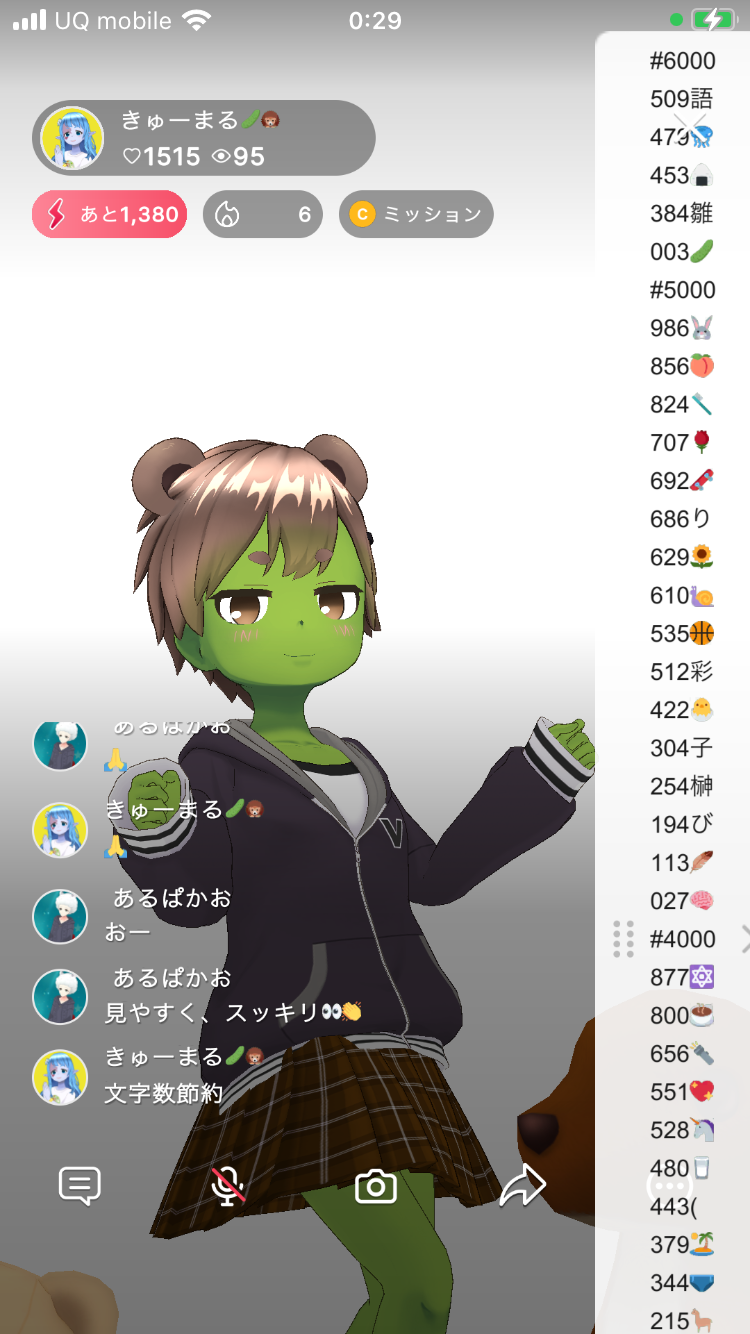The image size is (750, 1334).
Task: Take a snapshot with the camera icon
Action: tap(376, 1187)
